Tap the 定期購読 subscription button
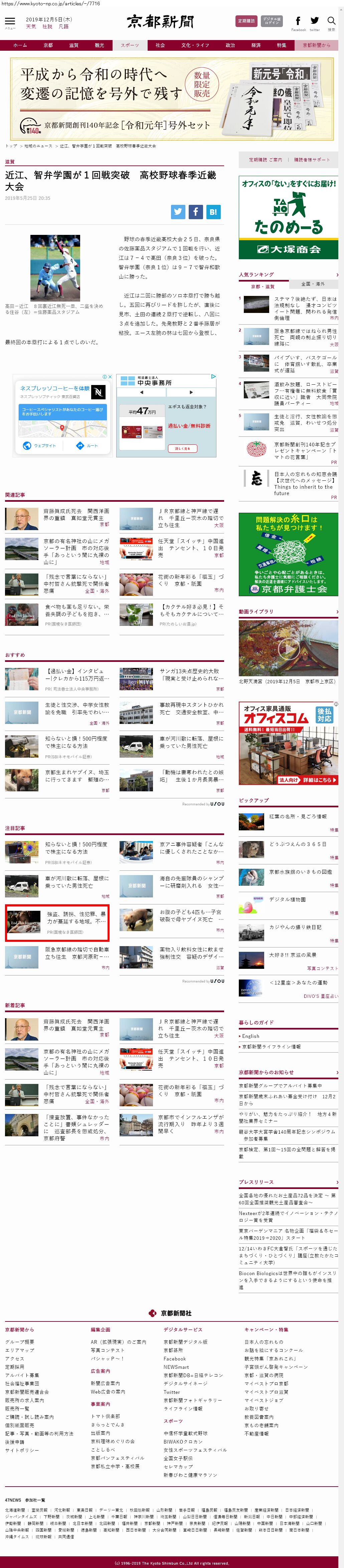This screenshot has height=1568, width=344. (246, 21)
